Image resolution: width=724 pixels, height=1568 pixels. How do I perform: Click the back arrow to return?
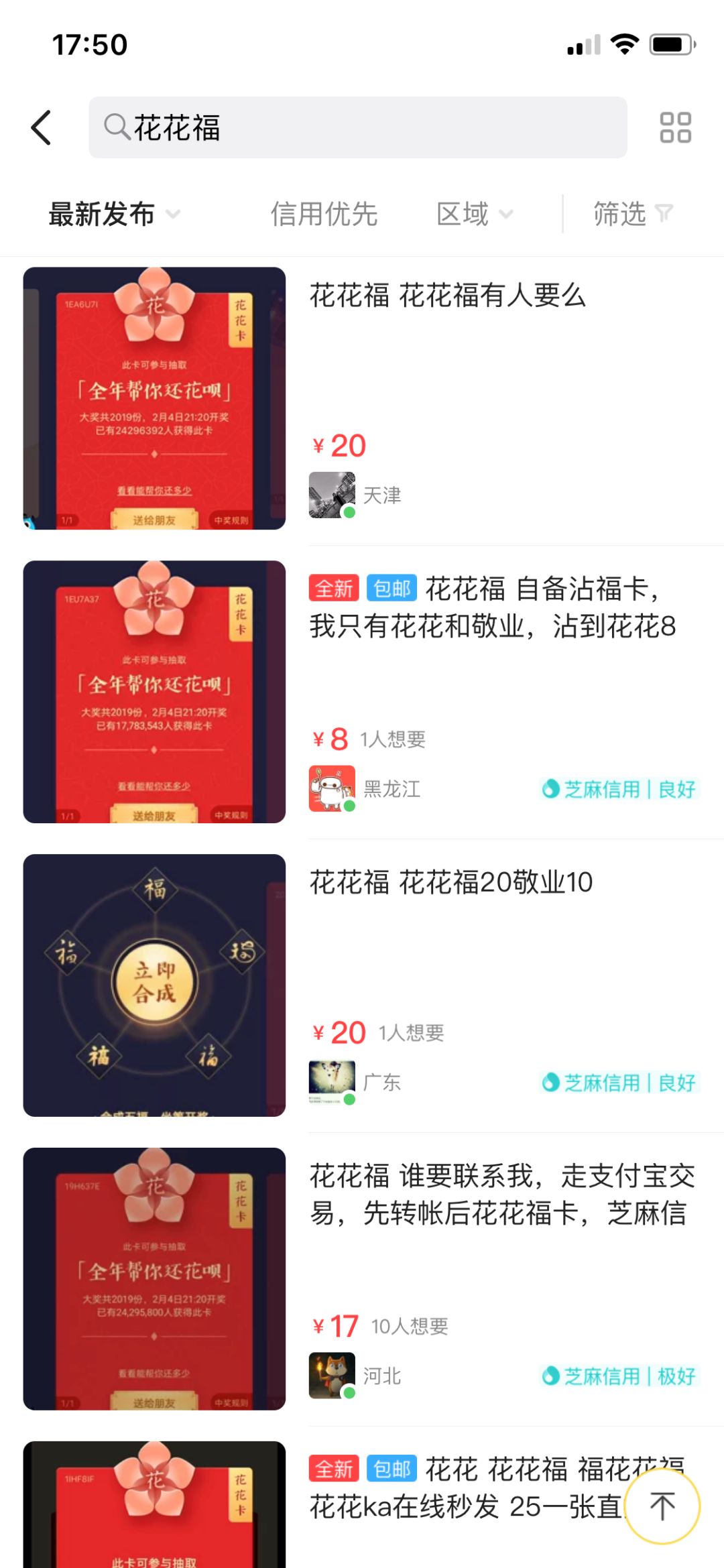42,129
